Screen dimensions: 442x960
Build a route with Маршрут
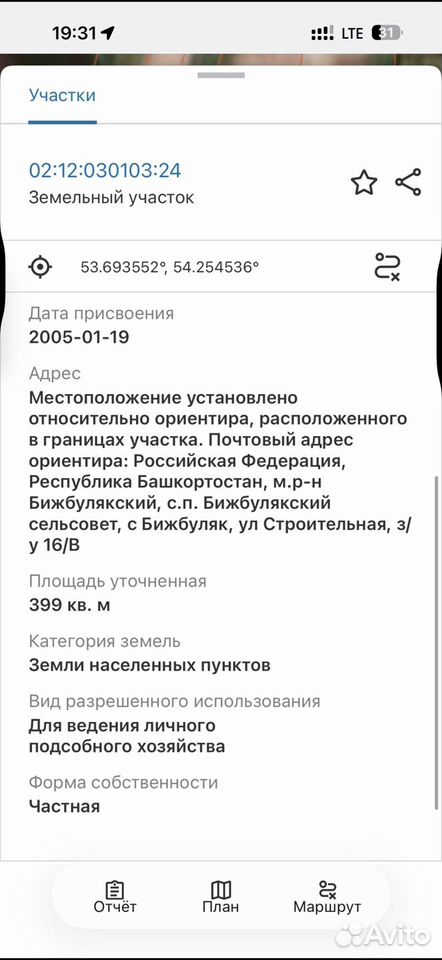click(x=327, y=898)
